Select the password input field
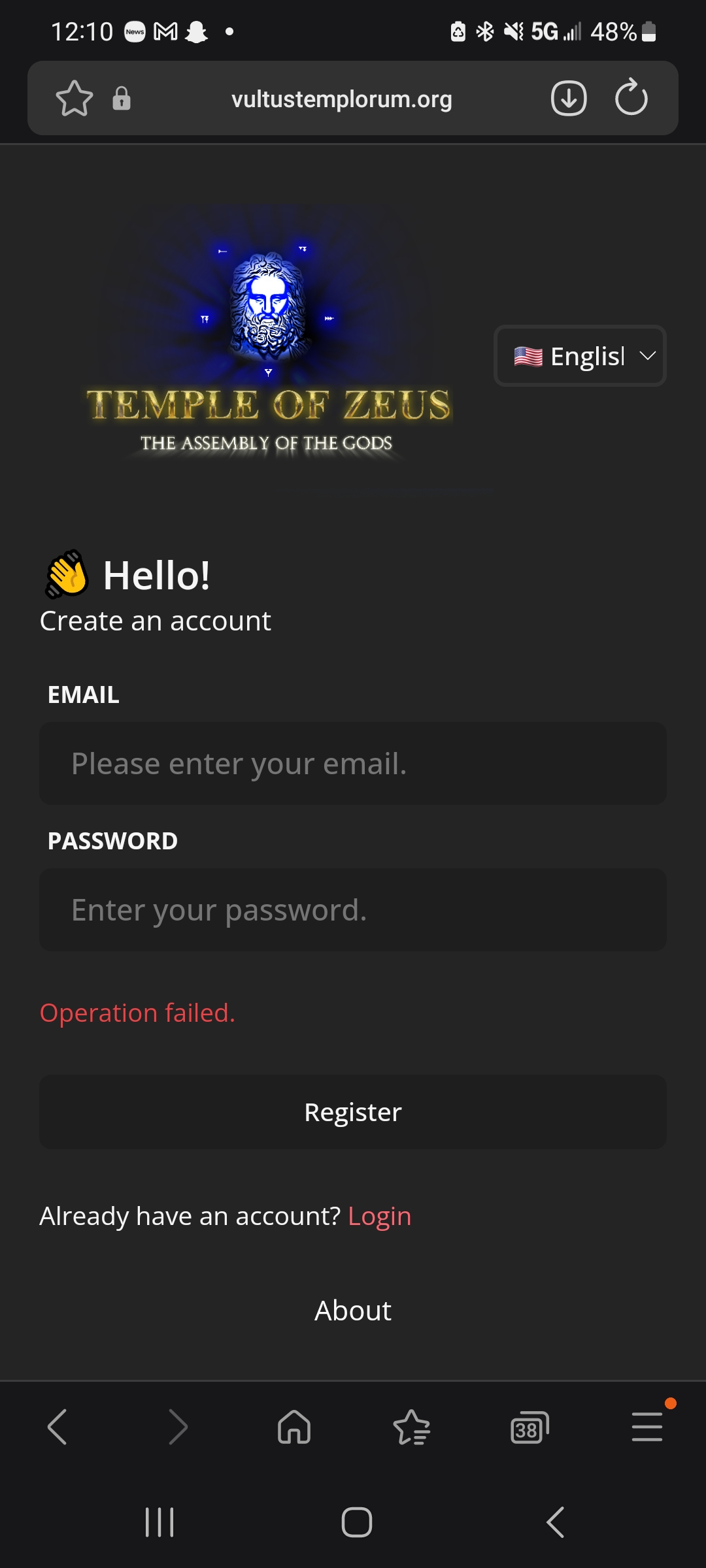 (x=353, y=909)
